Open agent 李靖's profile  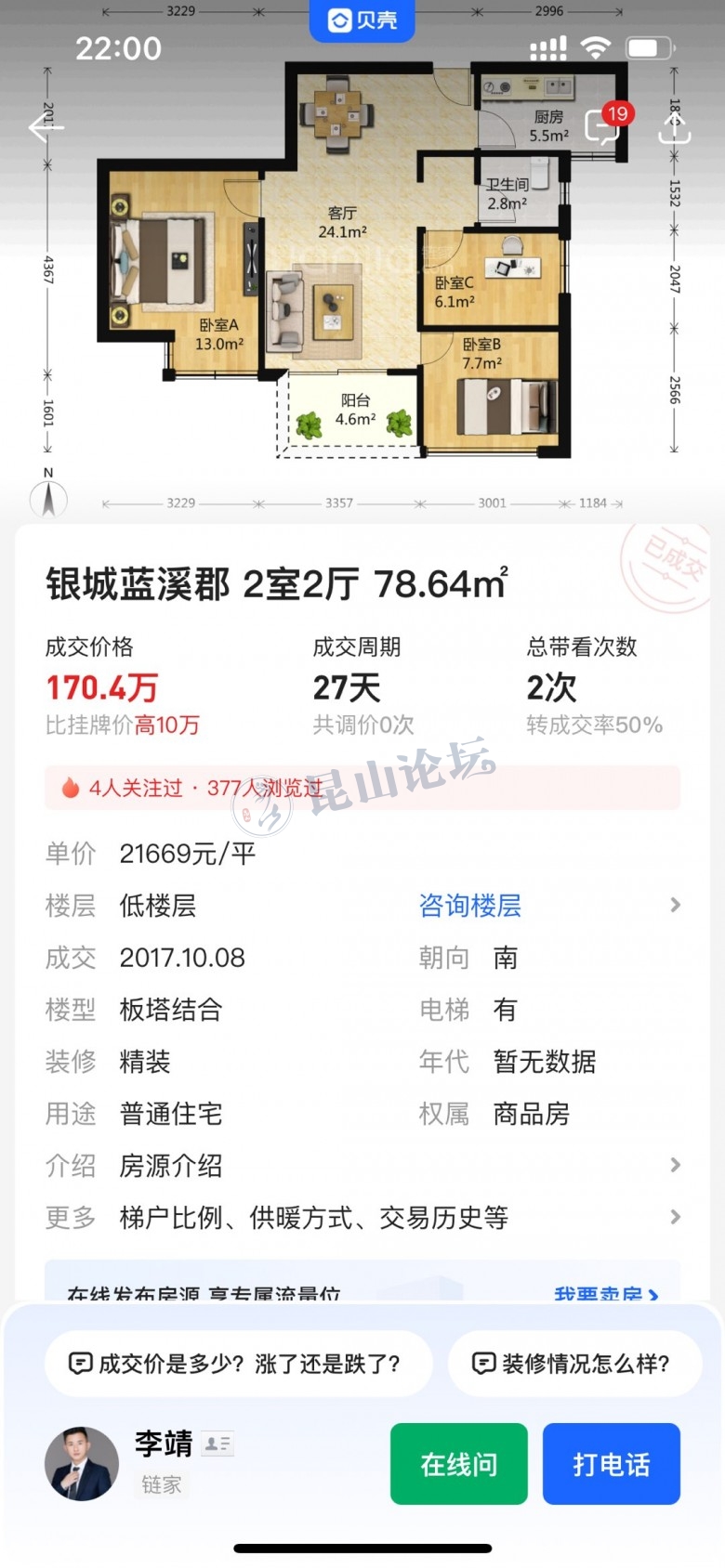(82, 1463)
